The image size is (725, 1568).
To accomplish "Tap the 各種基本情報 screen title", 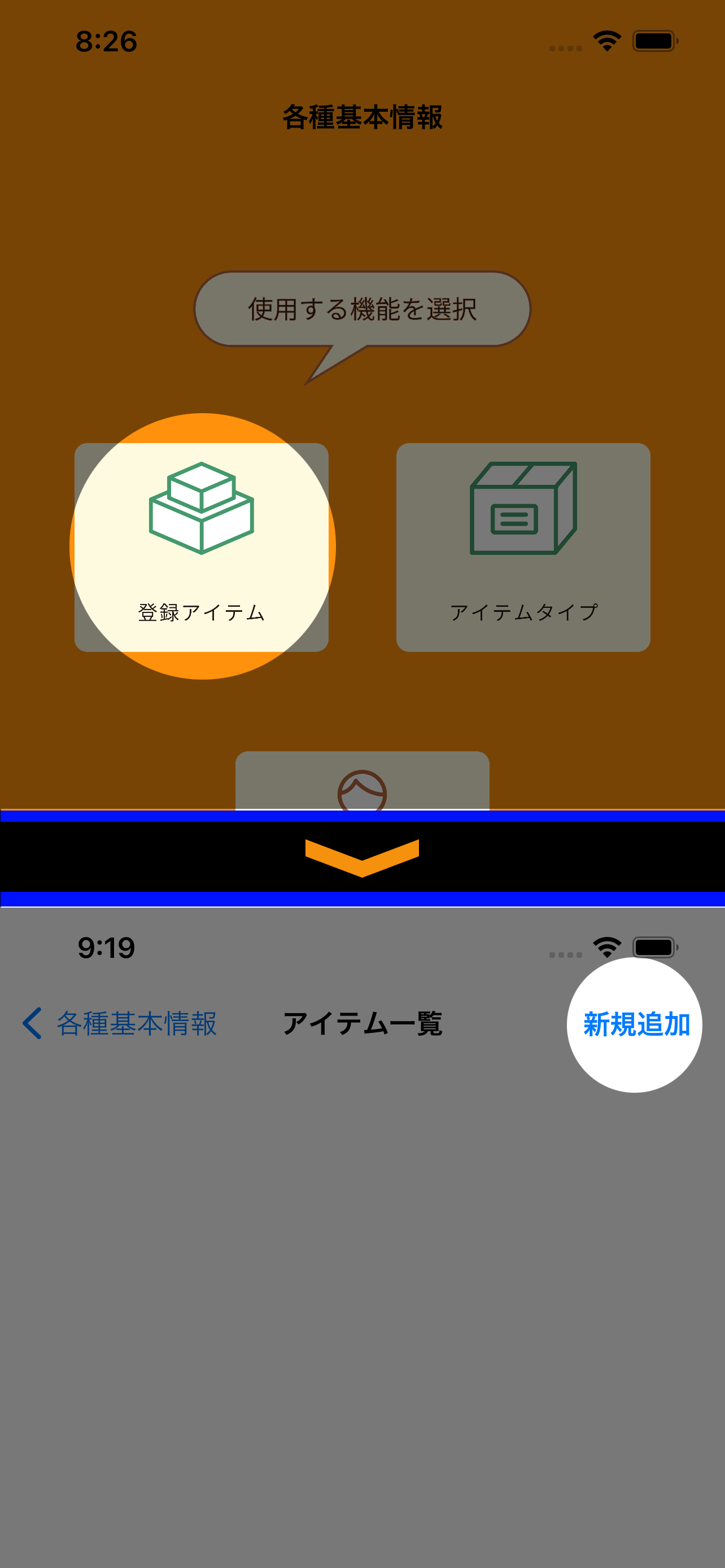I will click(x=362, y=117).
